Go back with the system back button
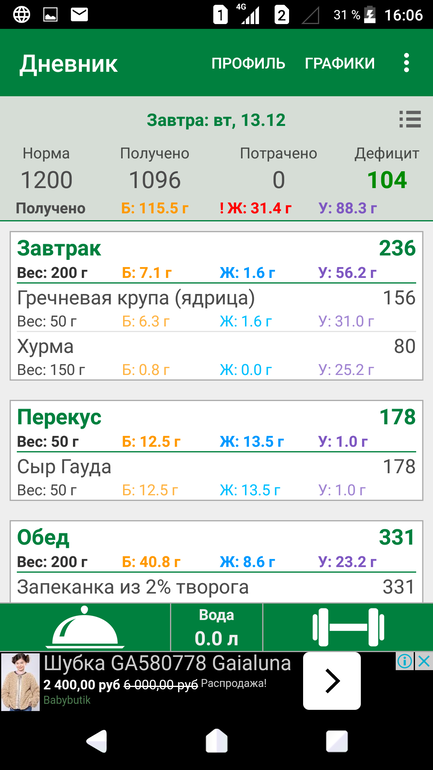The height and width of the screenshot is (770, 433). coord(96,741)
